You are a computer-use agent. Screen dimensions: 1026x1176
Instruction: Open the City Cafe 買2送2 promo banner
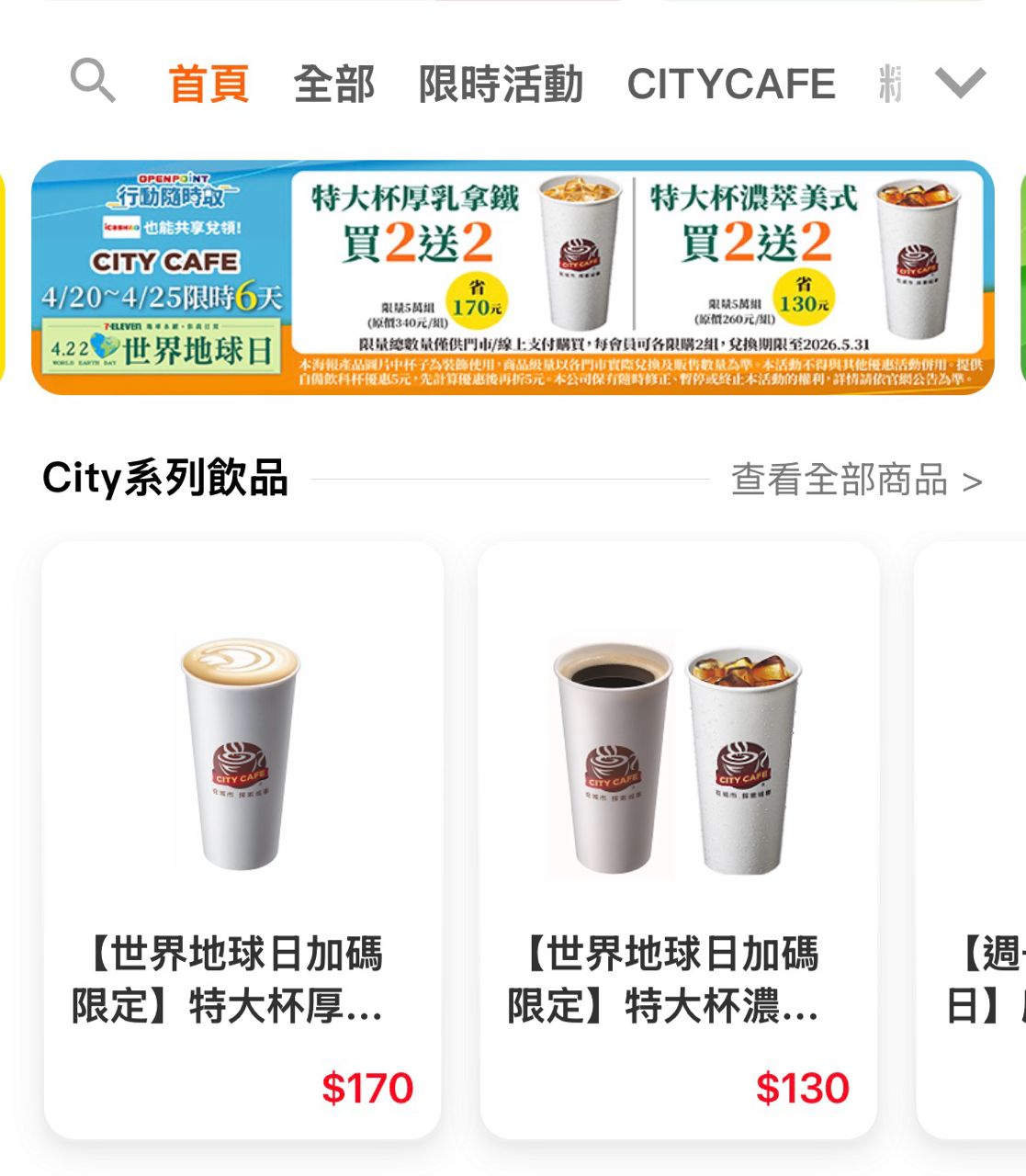(x=513, y=277)
